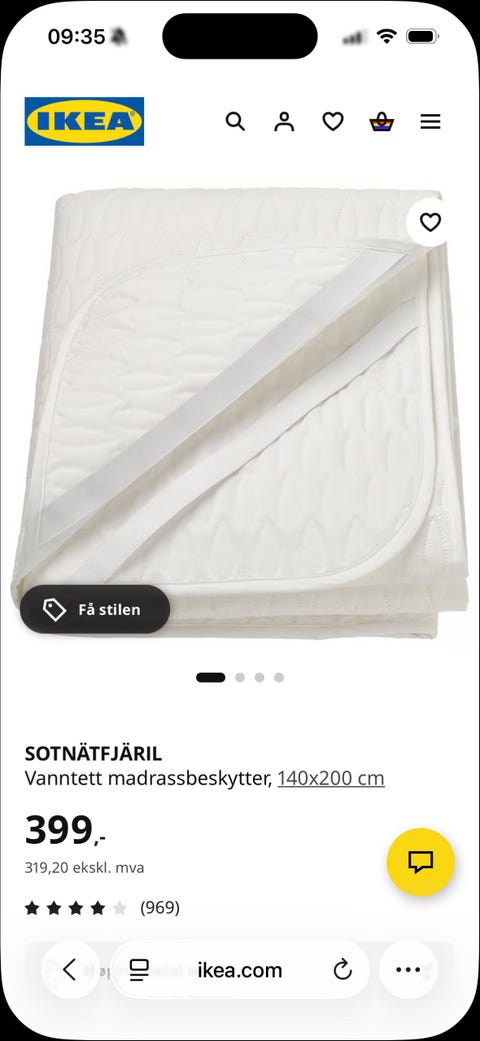Open the 140x200 cm size link
The image size is (480, 1041).
coord(331,777)
